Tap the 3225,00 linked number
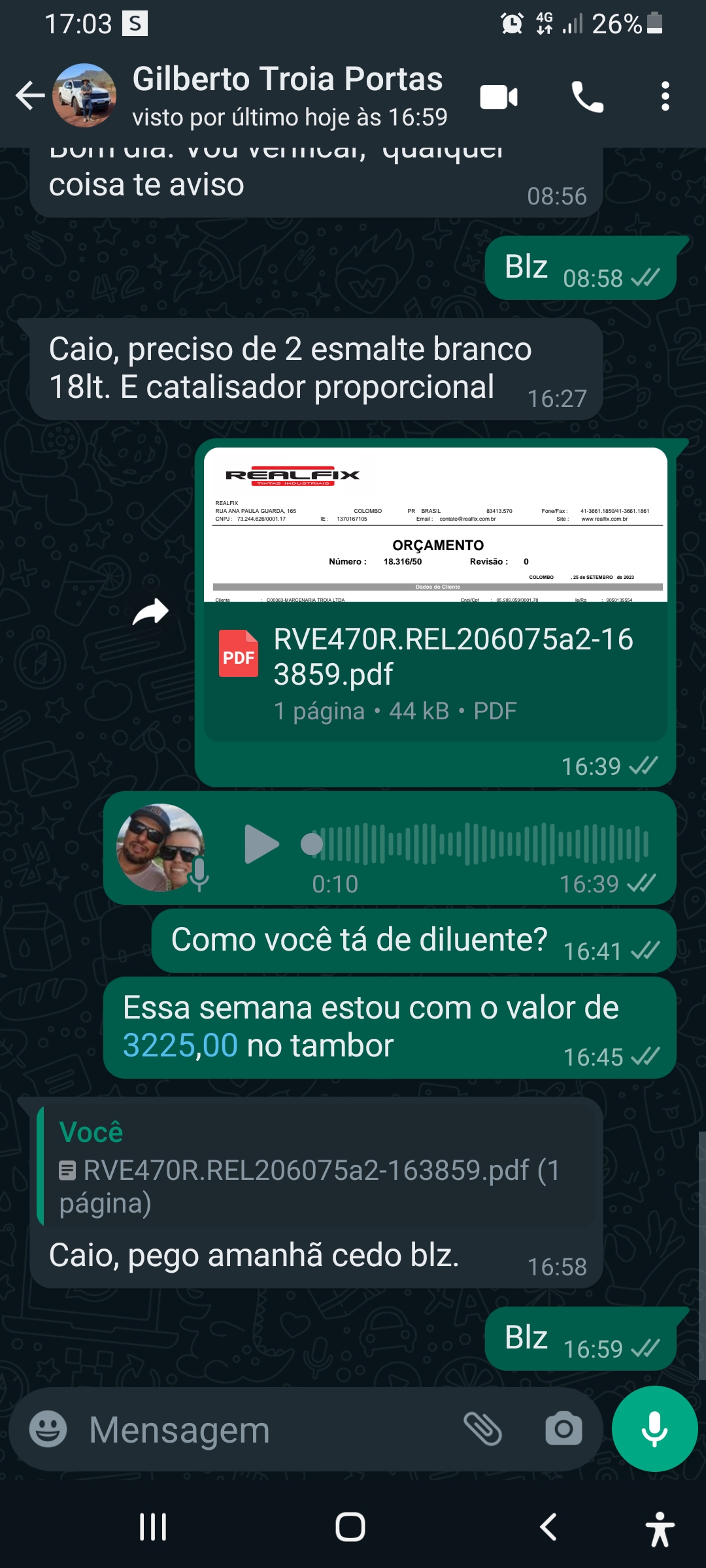Screen dimensions: 706x1568 180,1045
